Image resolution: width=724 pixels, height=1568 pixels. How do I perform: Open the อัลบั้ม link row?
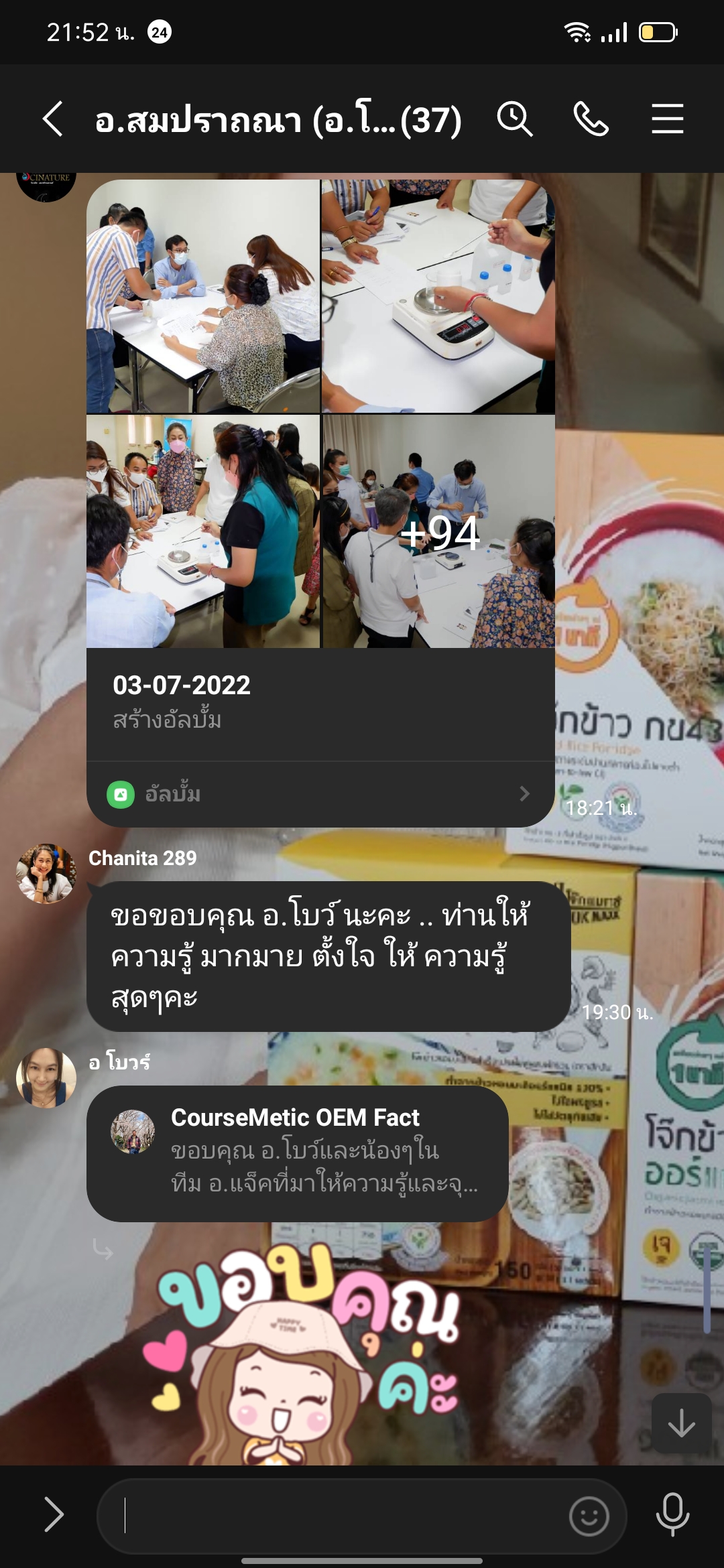[x=320, y=794]
